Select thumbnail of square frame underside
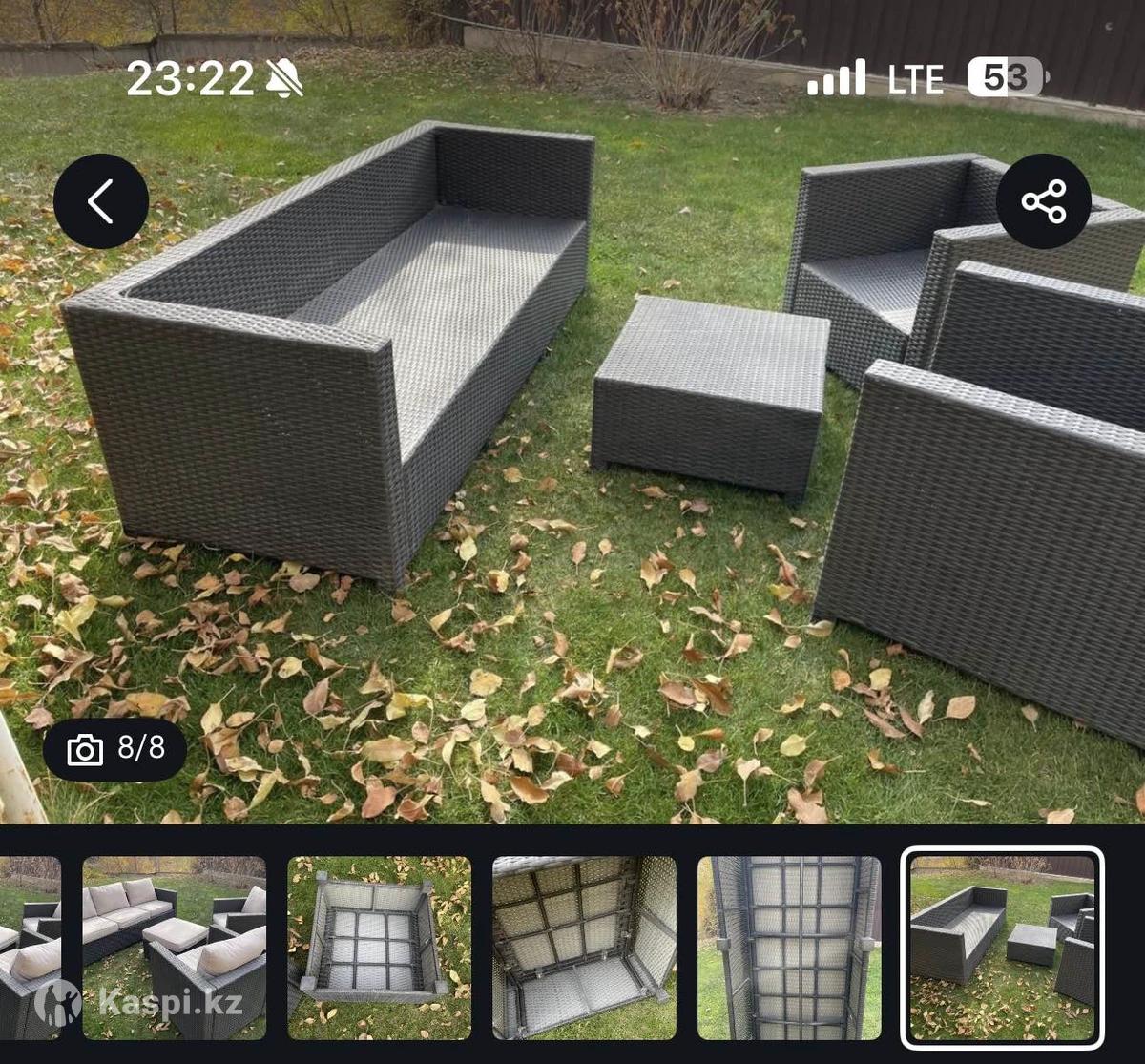This screenshot has height=1064, width=1145. pyautogui.click(x=379, y=948)
